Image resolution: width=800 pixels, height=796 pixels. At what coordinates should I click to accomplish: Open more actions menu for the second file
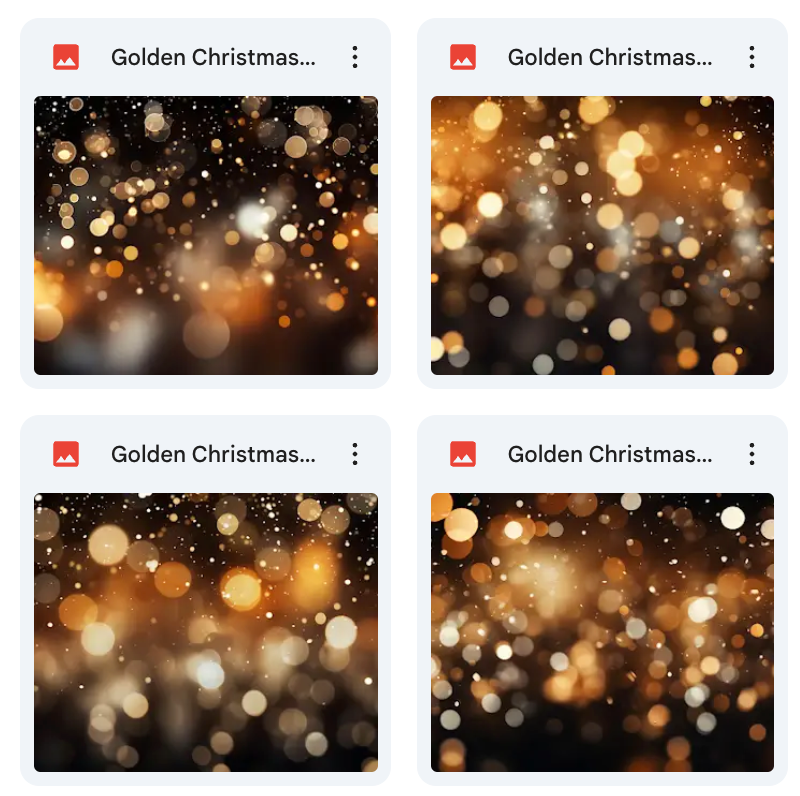[752, 57]
